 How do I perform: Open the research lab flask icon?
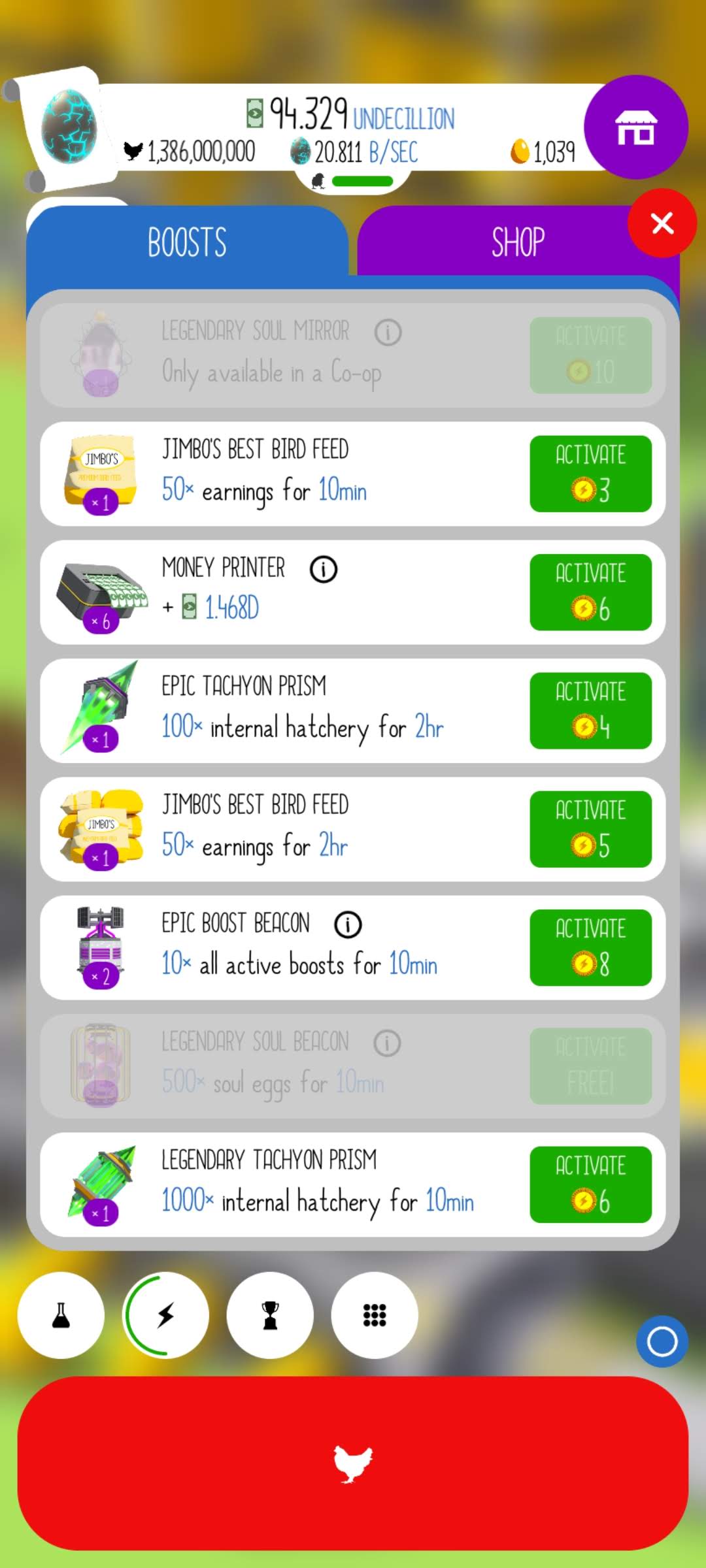[61, 1315]
